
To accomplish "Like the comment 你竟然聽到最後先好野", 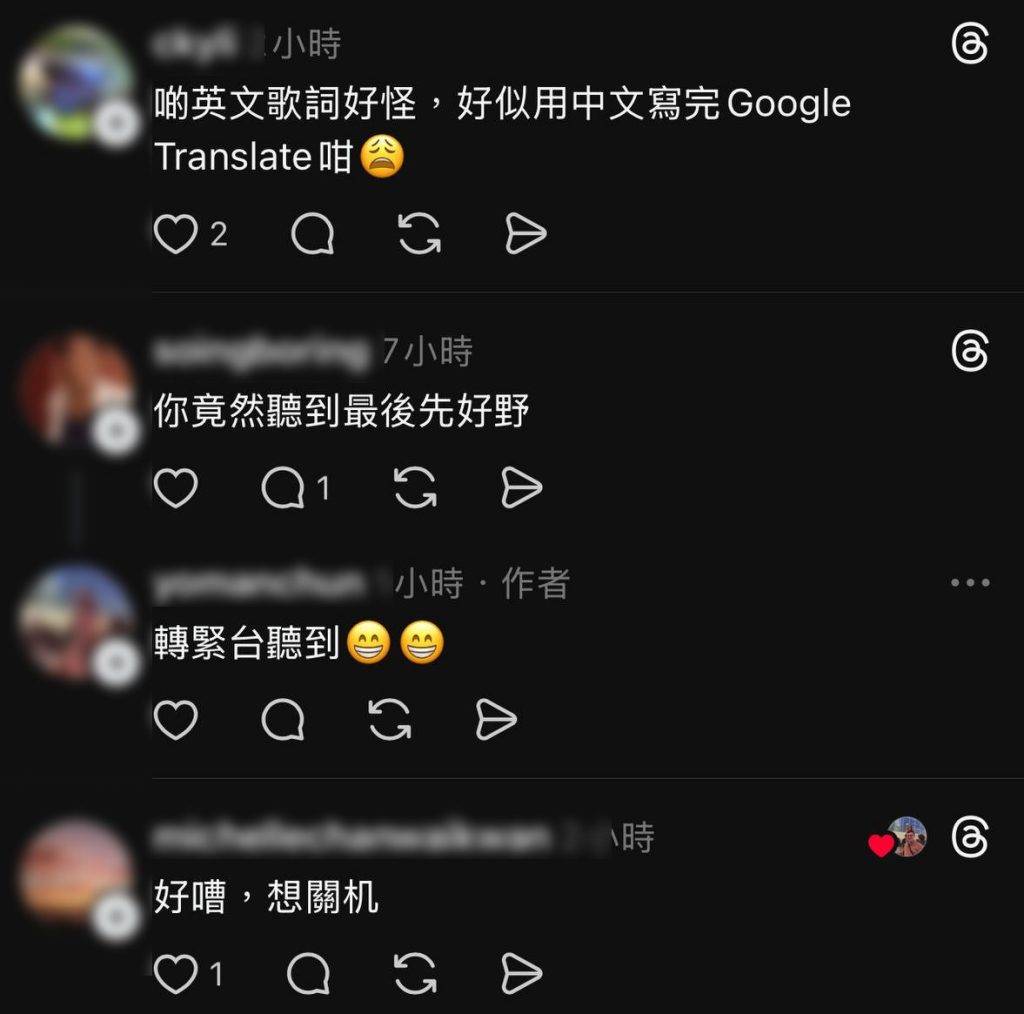I will 176,488.
